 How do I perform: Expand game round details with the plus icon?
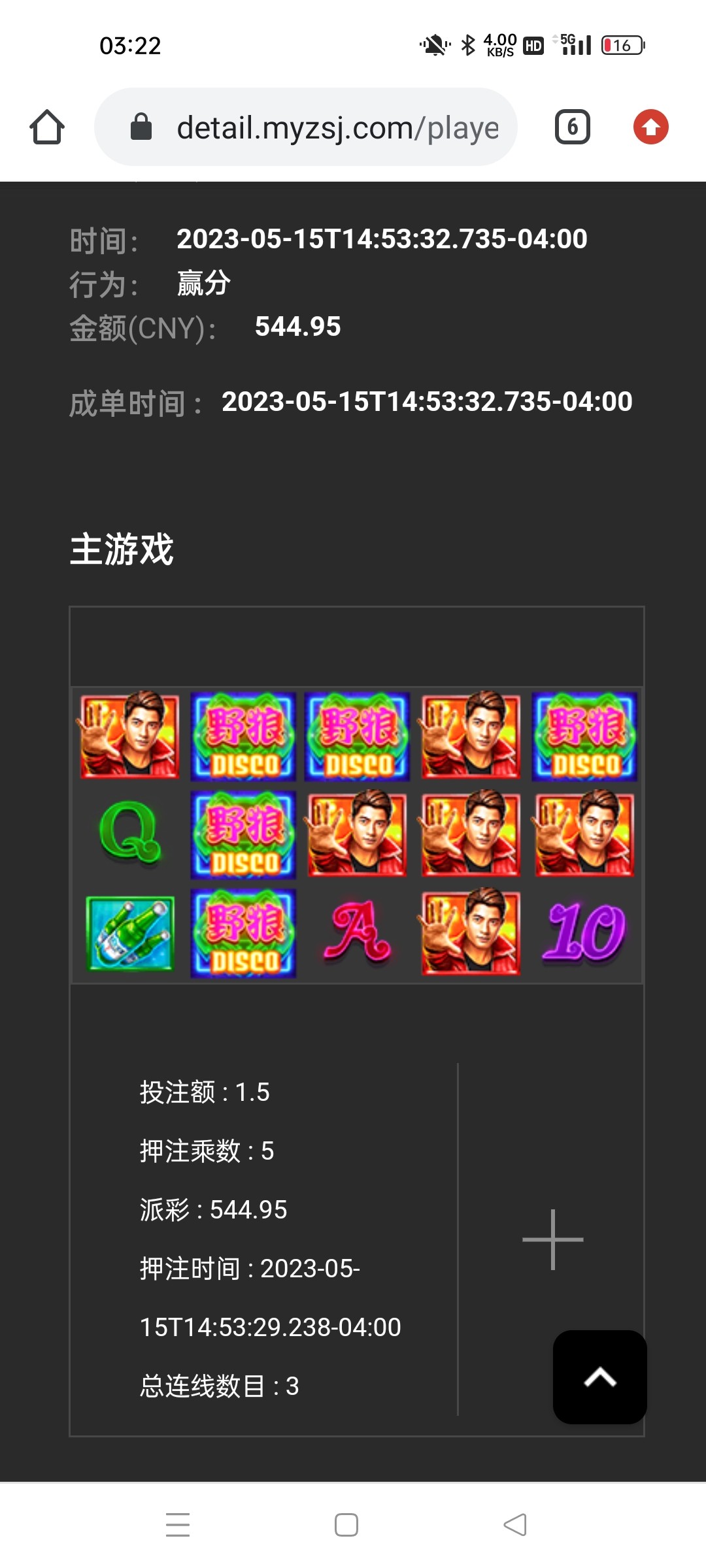pyautogui.click(x=552, y=1239)
